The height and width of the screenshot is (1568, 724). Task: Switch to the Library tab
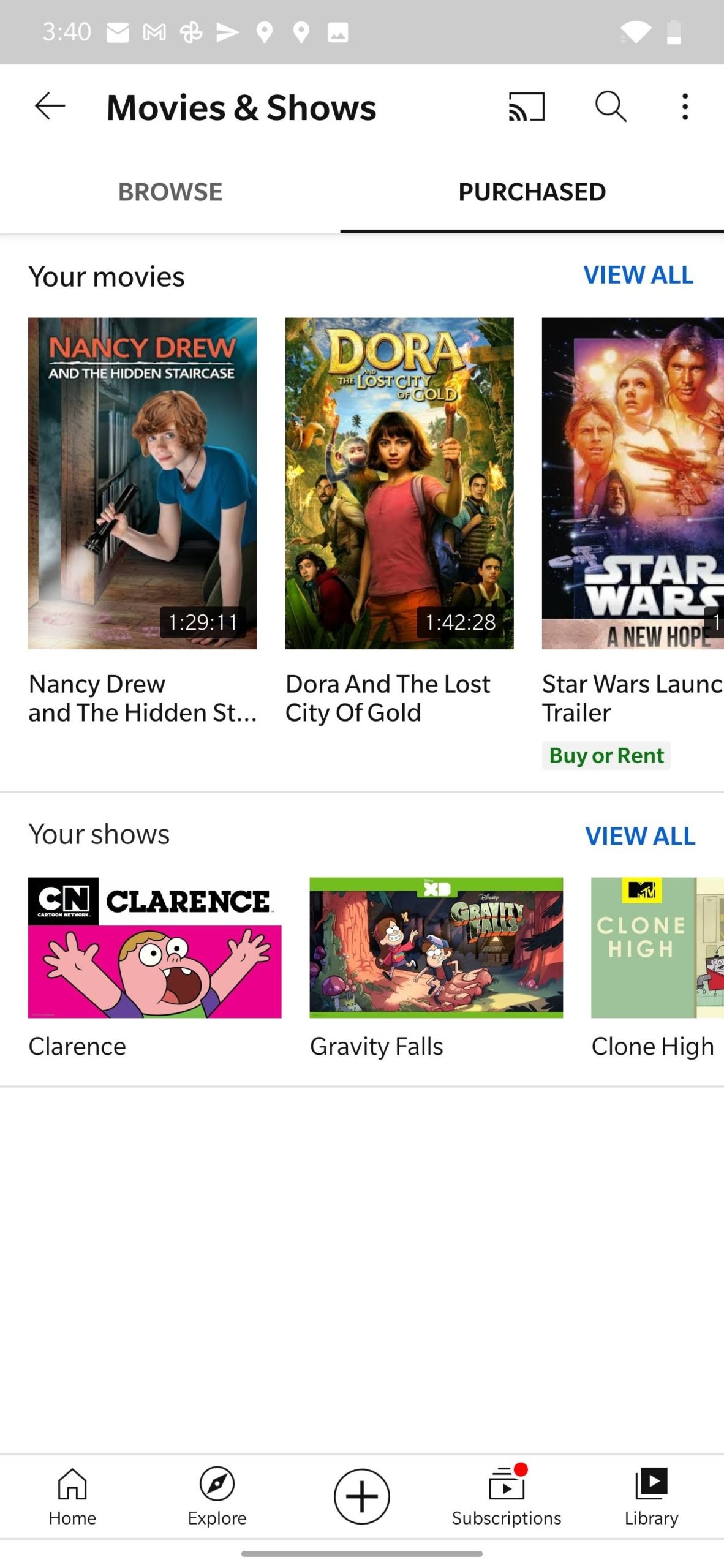pyautogui.click(x=651, y=1496)
